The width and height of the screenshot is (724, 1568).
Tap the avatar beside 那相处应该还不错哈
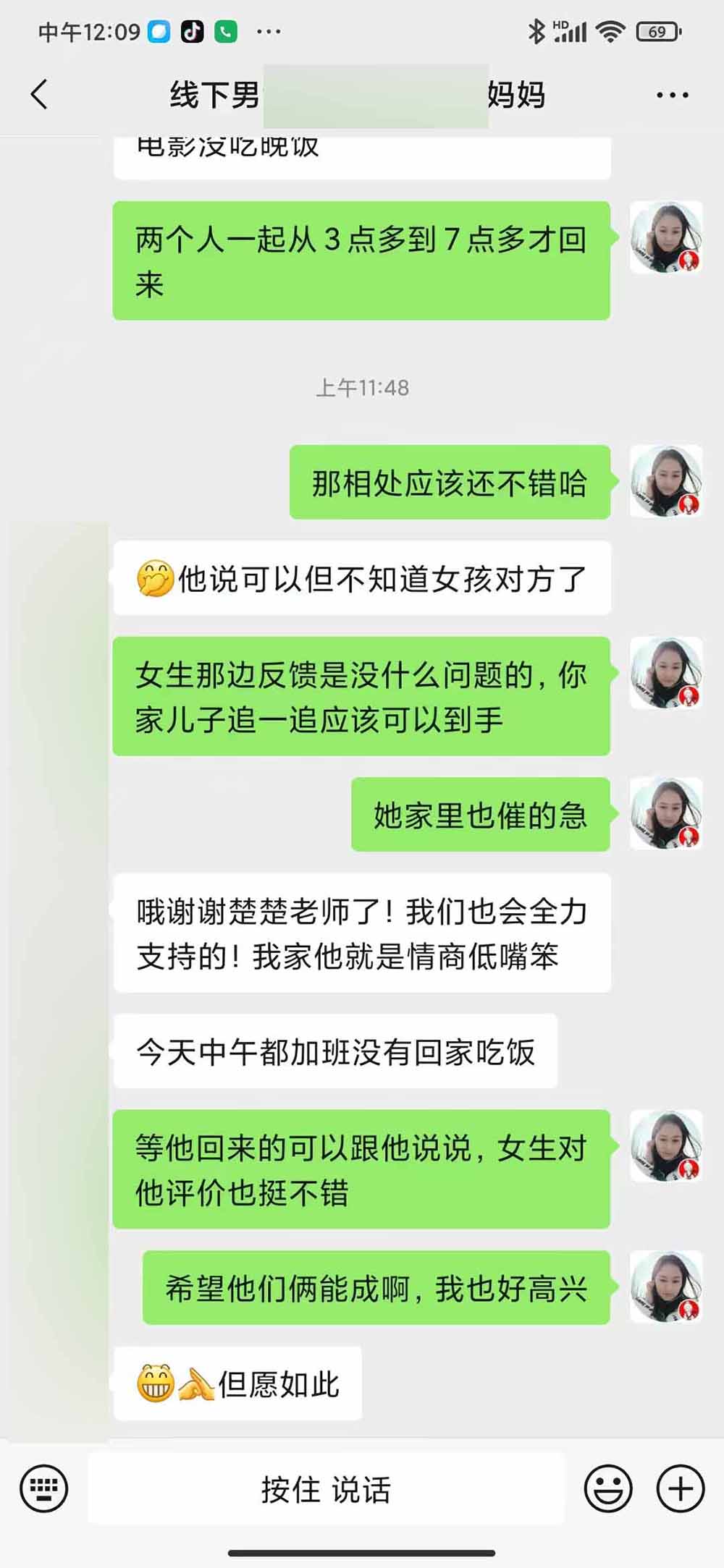pyautogui.click(x=665, y=481)
